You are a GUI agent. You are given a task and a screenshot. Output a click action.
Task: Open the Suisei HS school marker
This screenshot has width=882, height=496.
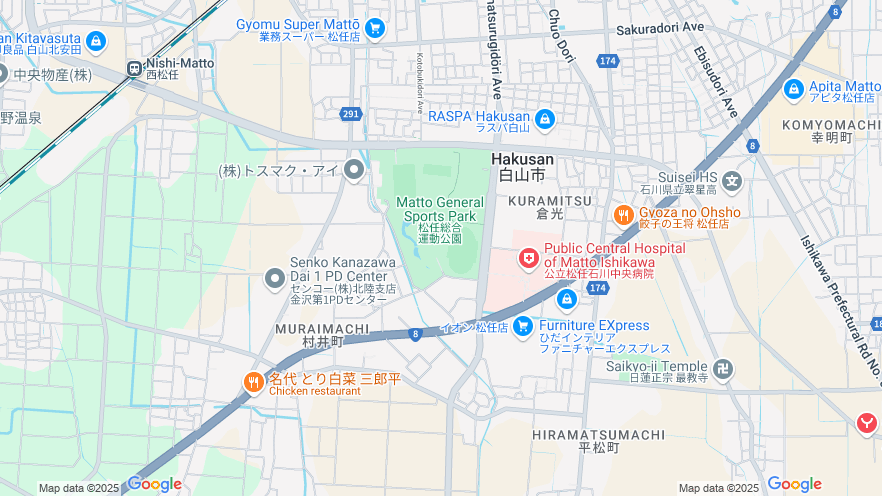click(733, 181)
